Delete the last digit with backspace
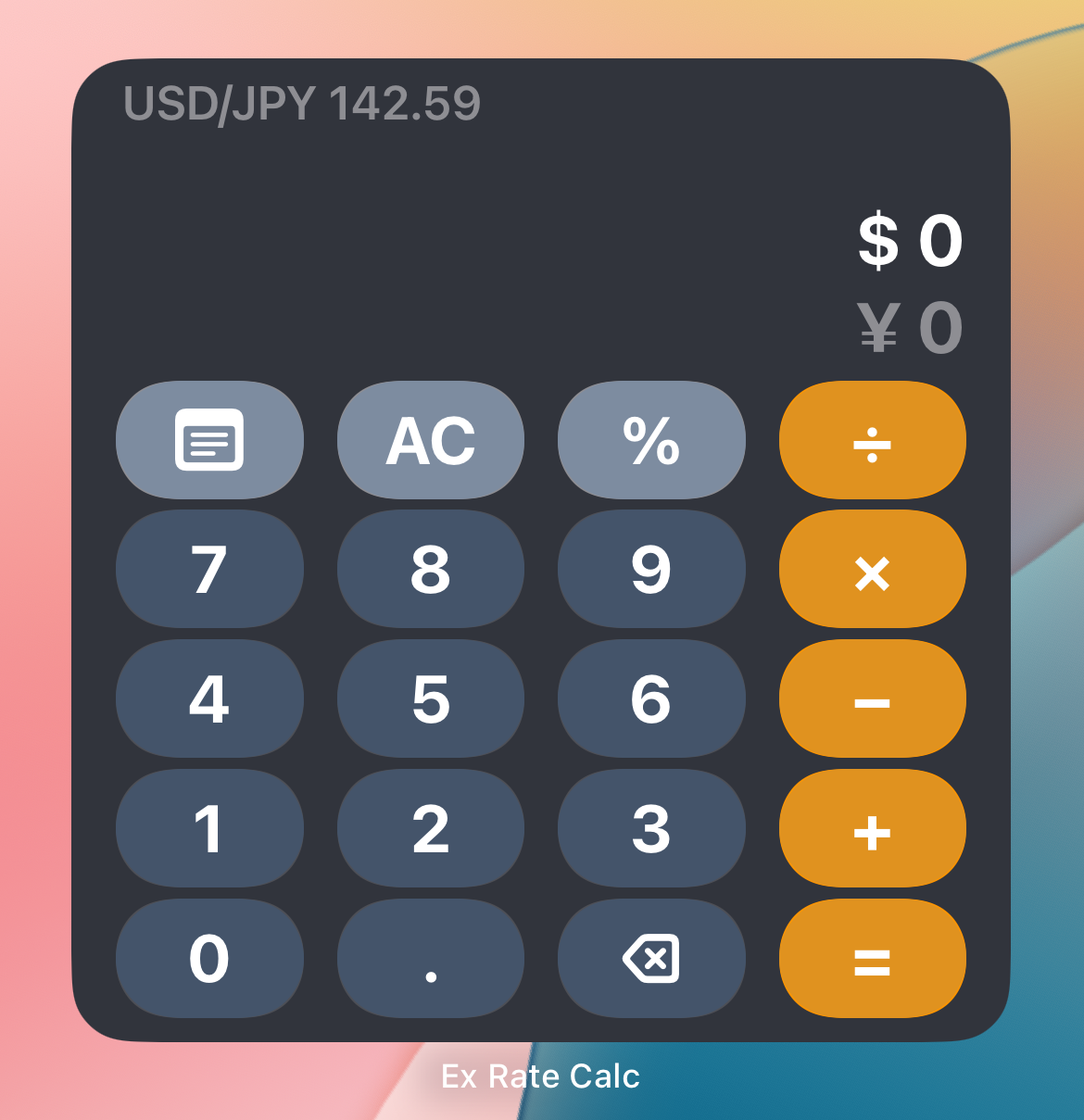This screenshot has height=1120, width=1084. pyautogui.click(x=651, y=958)
